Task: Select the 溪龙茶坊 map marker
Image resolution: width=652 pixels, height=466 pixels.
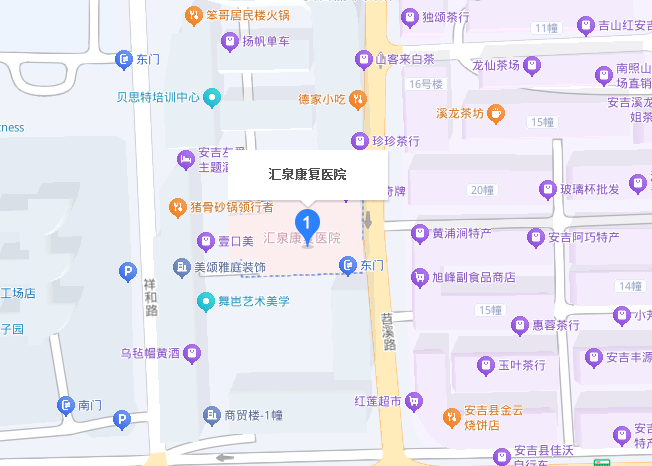Action: [496, 113]
